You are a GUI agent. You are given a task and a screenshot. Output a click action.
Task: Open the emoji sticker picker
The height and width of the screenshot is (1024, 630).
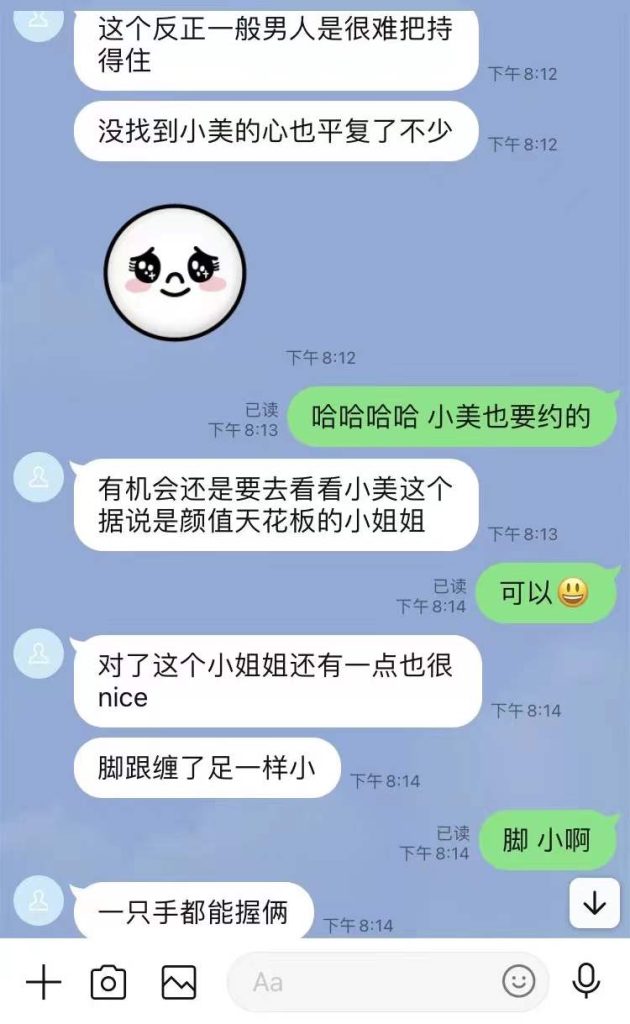(x=518, y=982)
